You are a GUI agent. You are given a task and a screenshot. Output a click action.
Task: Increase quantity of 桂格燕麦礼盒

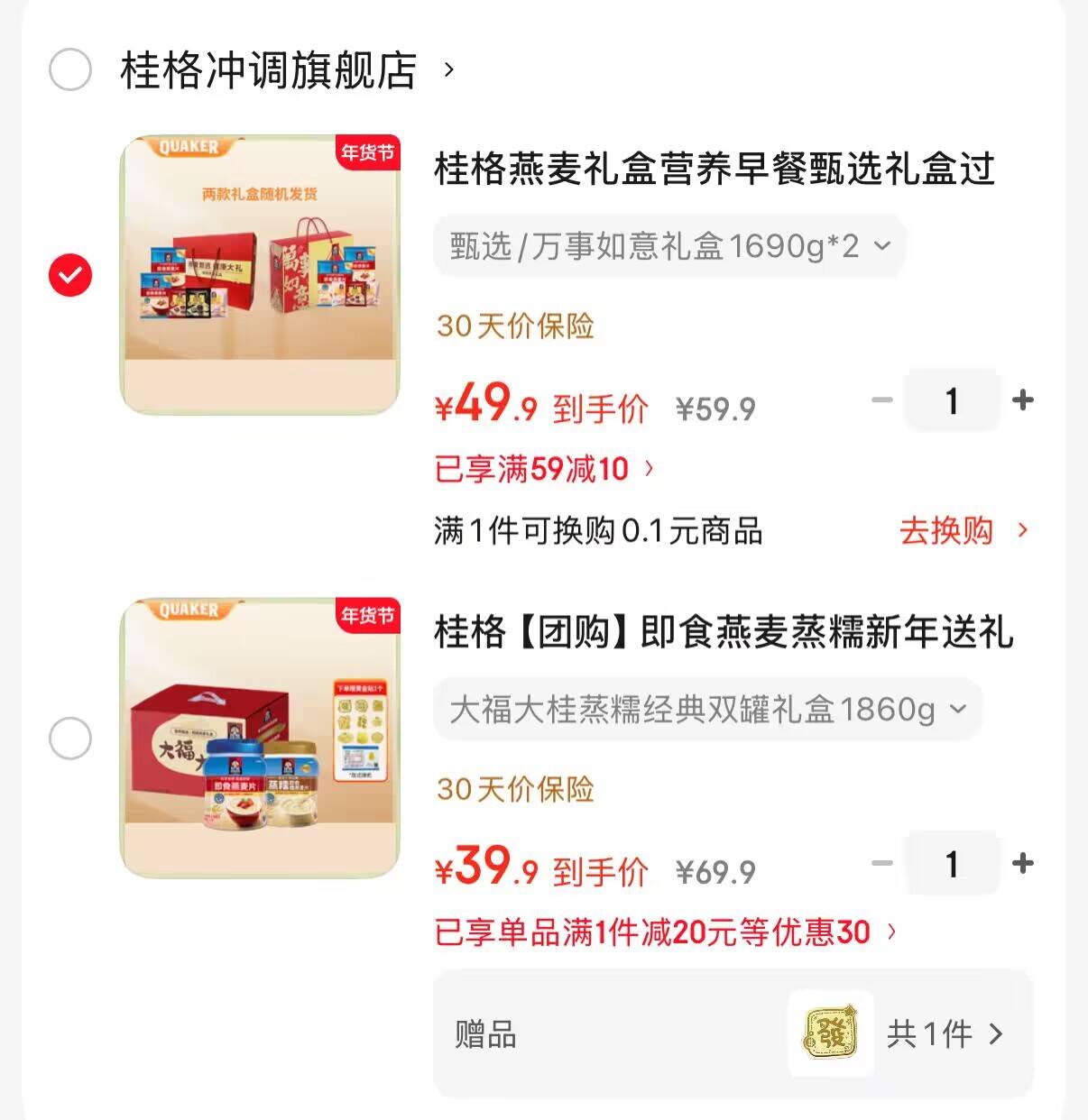pyautogui.click(x=1022, y=399)
